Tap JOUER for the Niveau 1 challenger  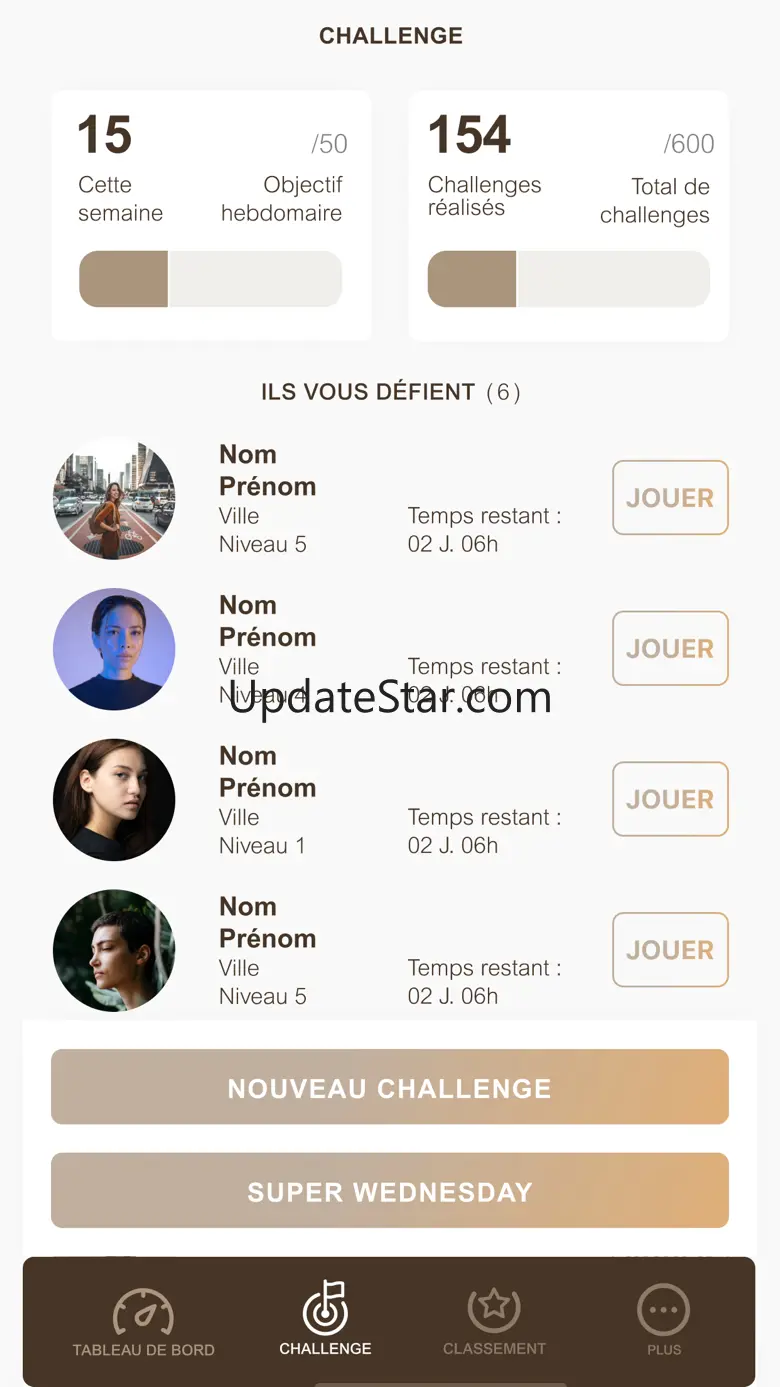tap(670, 799)
